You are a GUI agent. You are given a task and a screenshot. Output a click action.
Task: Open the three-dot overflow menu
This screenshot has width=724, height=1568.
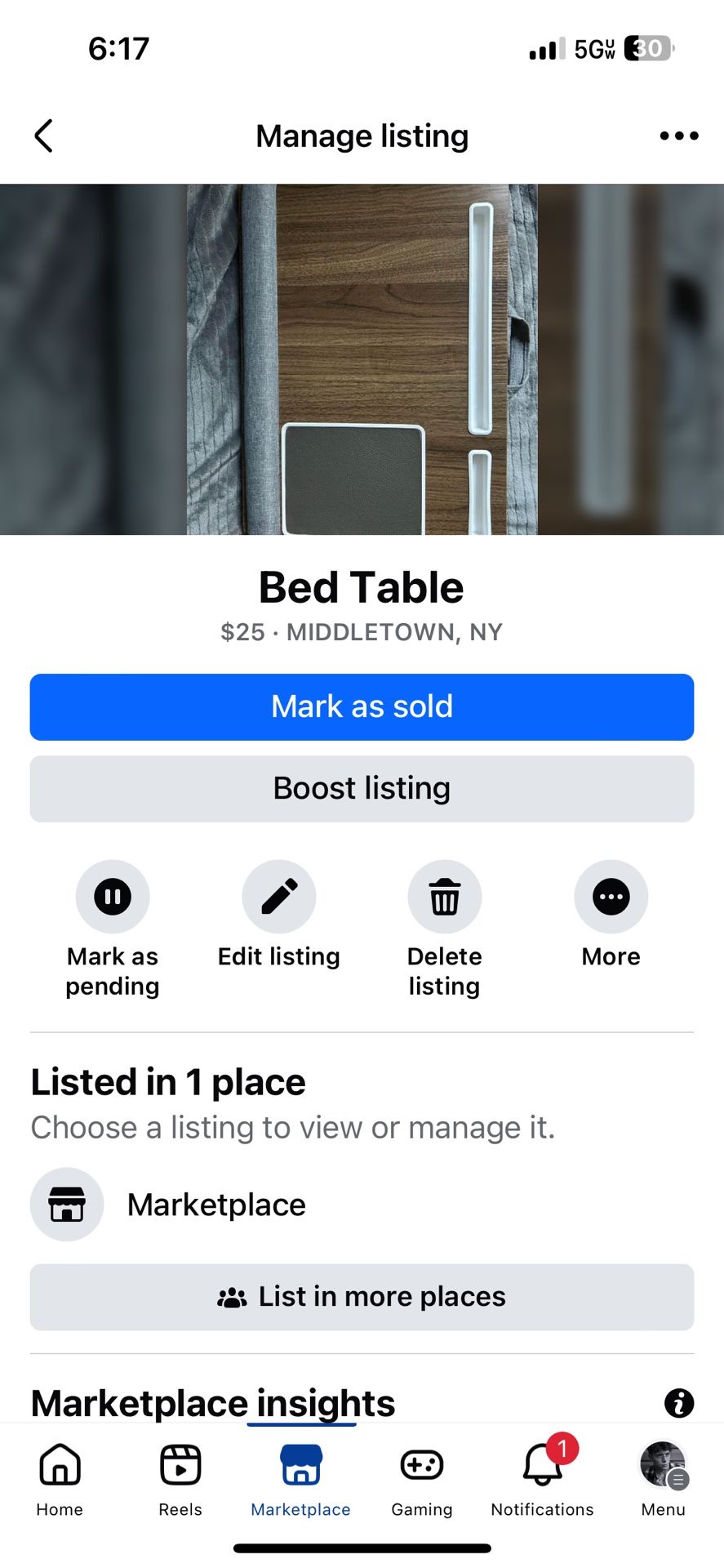[678, 136]
